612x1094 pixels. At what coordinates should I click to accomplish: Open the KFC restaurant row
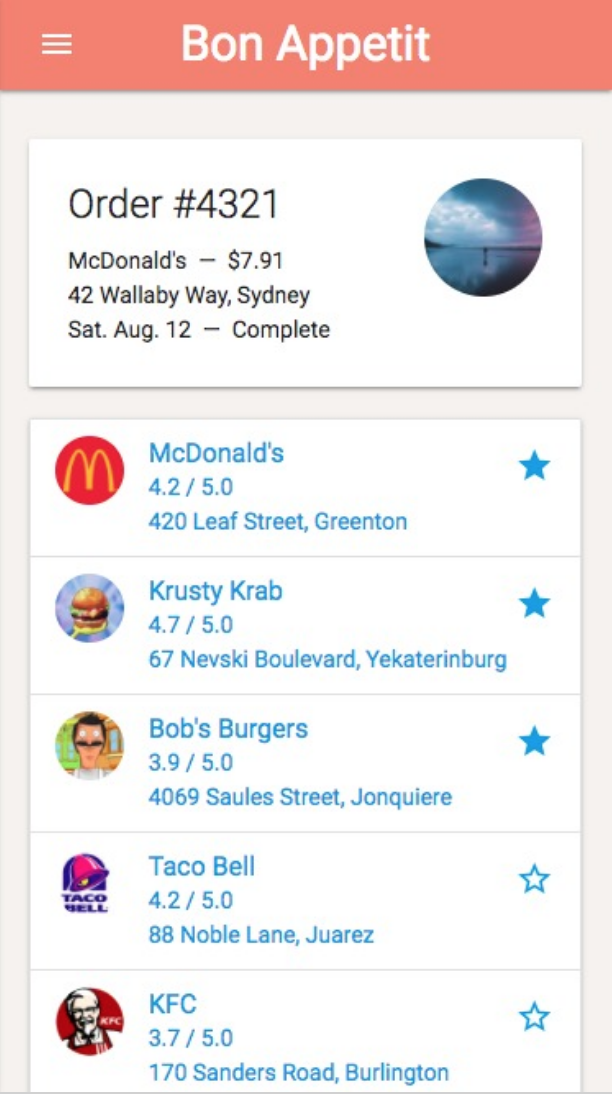(x=298, y=1037)
